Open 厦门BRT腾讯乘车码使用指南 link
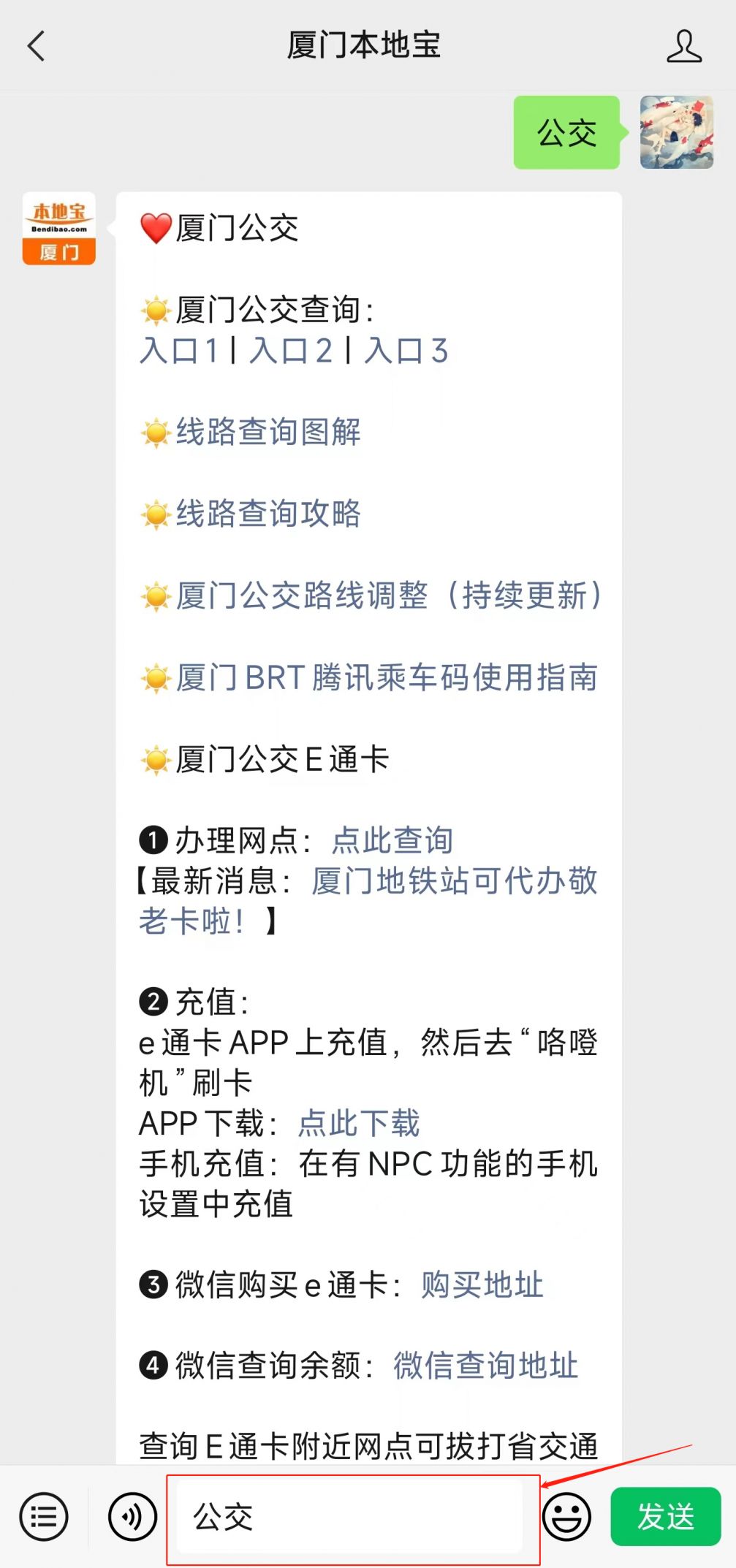Screen dimensions: 736x1568 tap(386, 677)
